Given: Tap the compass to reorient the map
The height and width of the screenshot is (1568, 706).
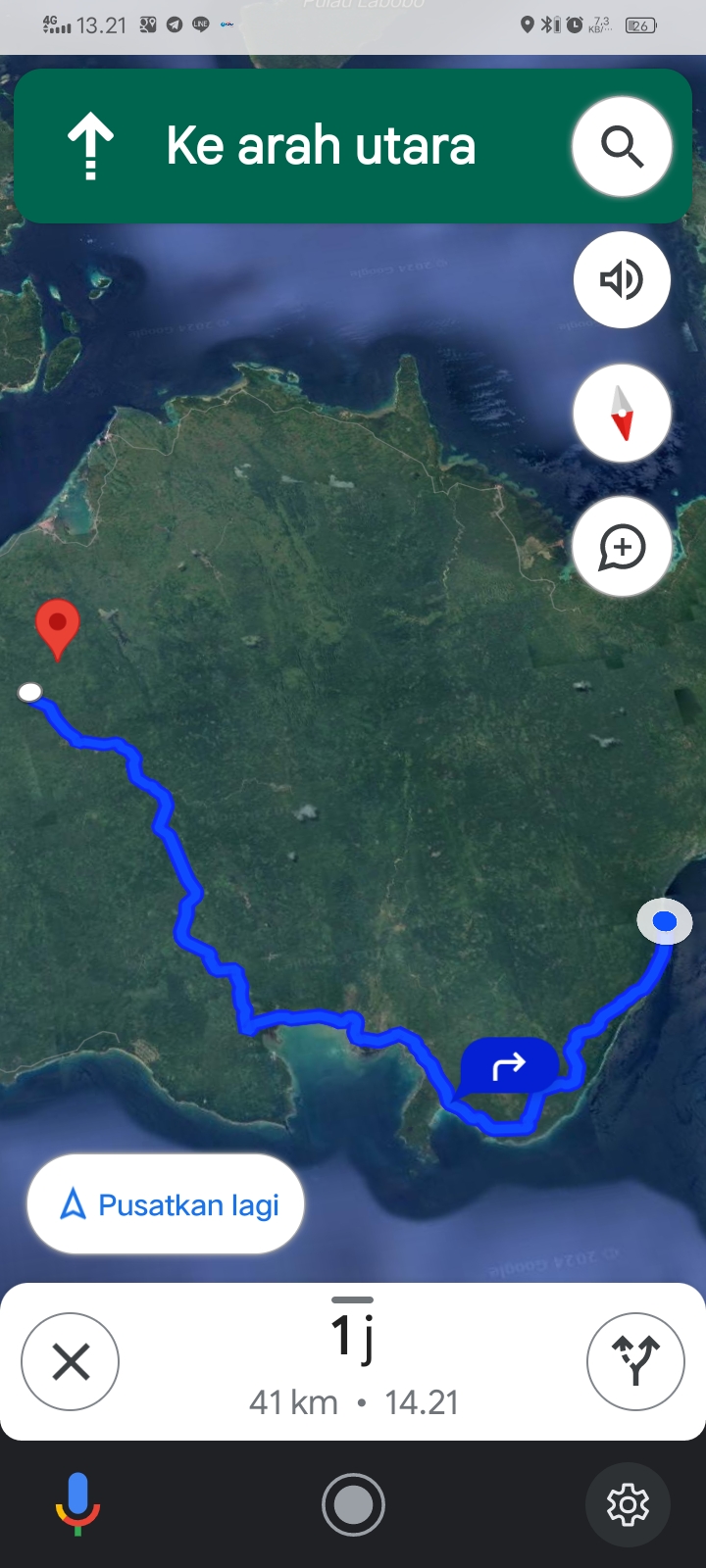Looking at the screenshot, I should [x=622, y=413].
